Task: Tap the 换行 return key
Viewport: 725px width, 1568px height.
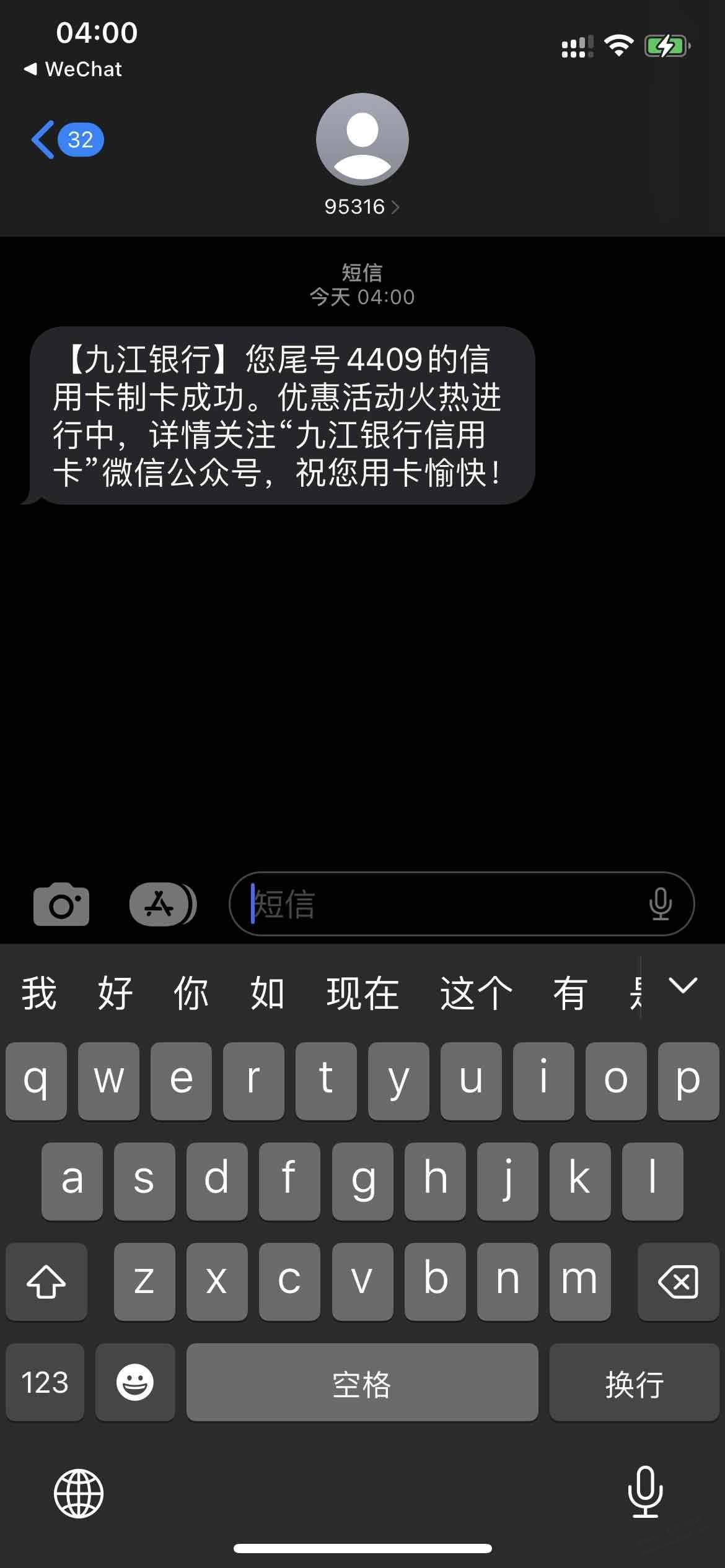Action: [634, 1382]
